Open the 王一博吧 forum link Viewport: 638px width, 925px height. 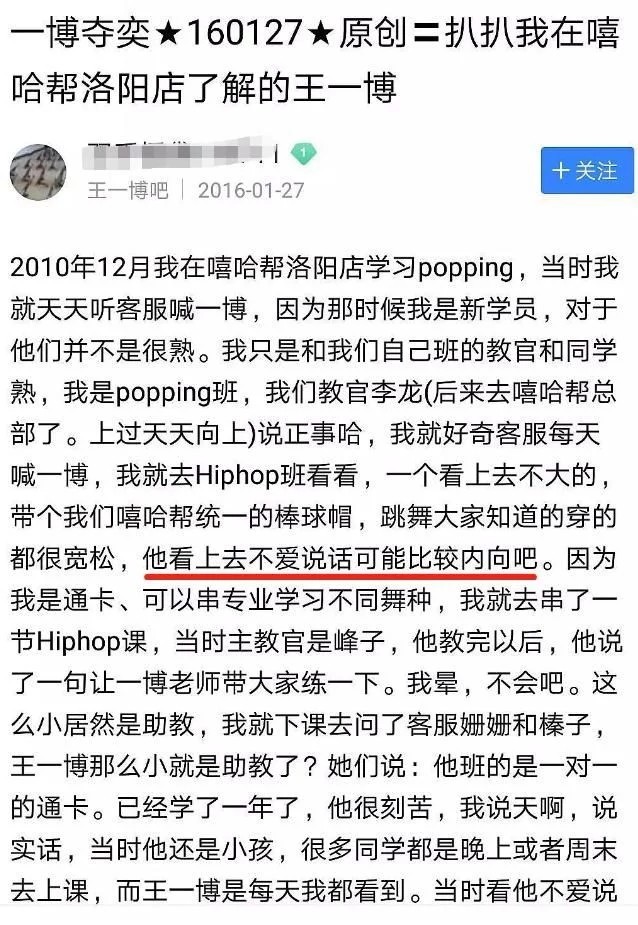click(x=128, y=189)
